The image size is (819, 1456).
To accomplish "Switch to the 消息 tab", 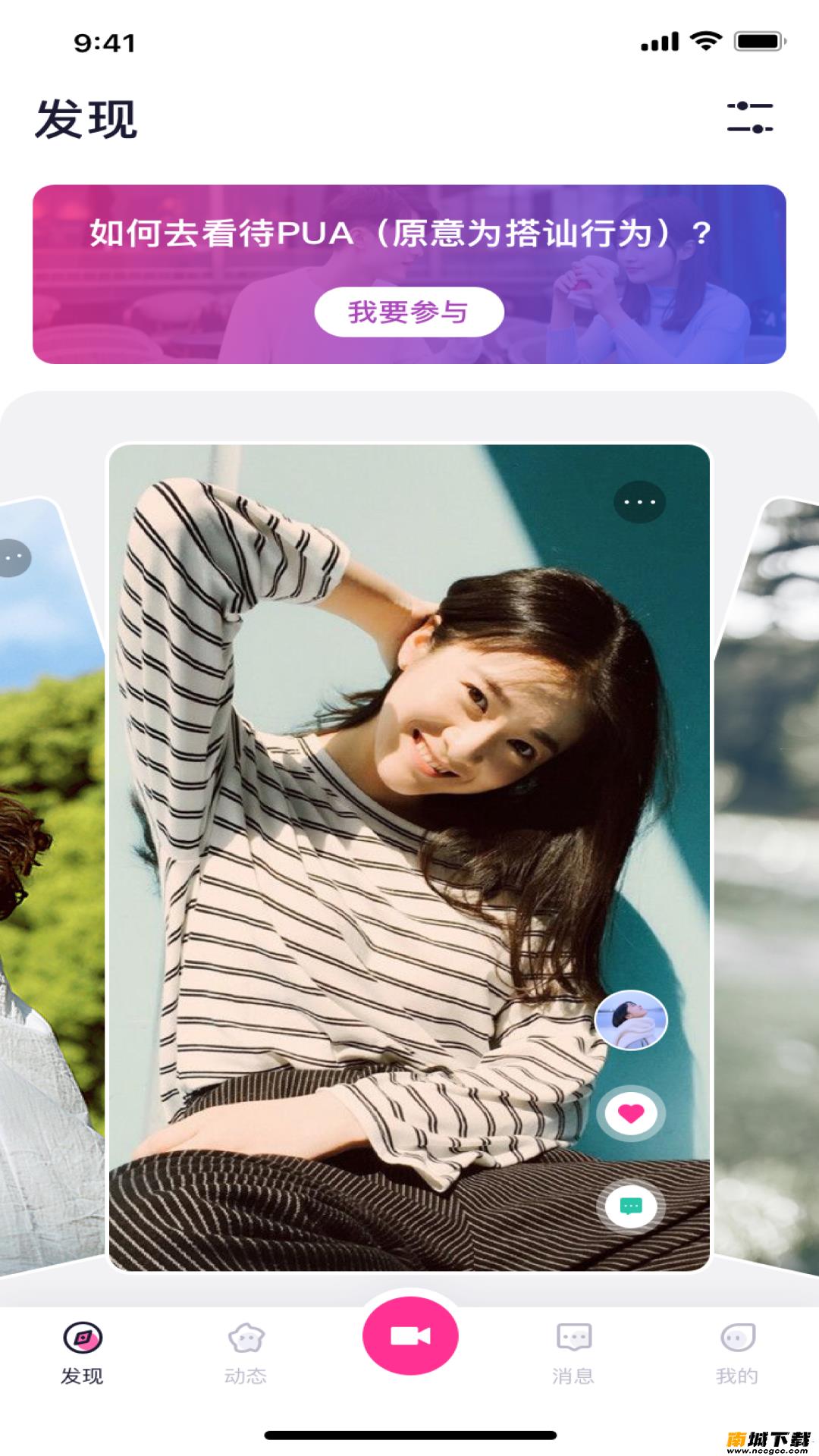I will point(573,1354).
